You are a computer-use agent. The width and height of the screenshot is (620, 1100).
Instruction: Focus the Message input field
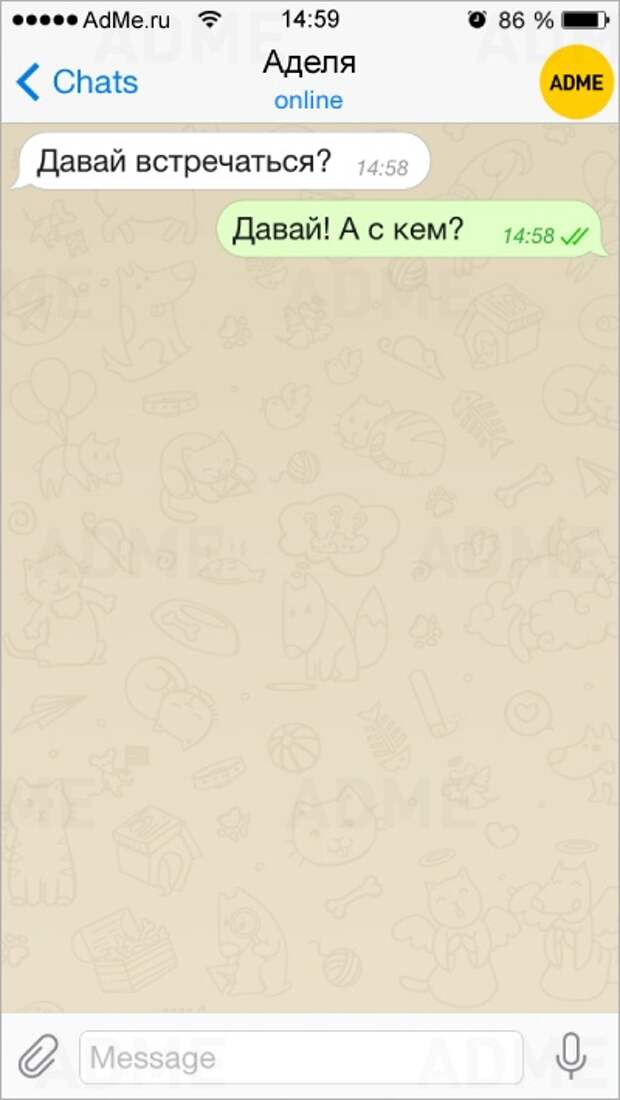click(300, 1057)
